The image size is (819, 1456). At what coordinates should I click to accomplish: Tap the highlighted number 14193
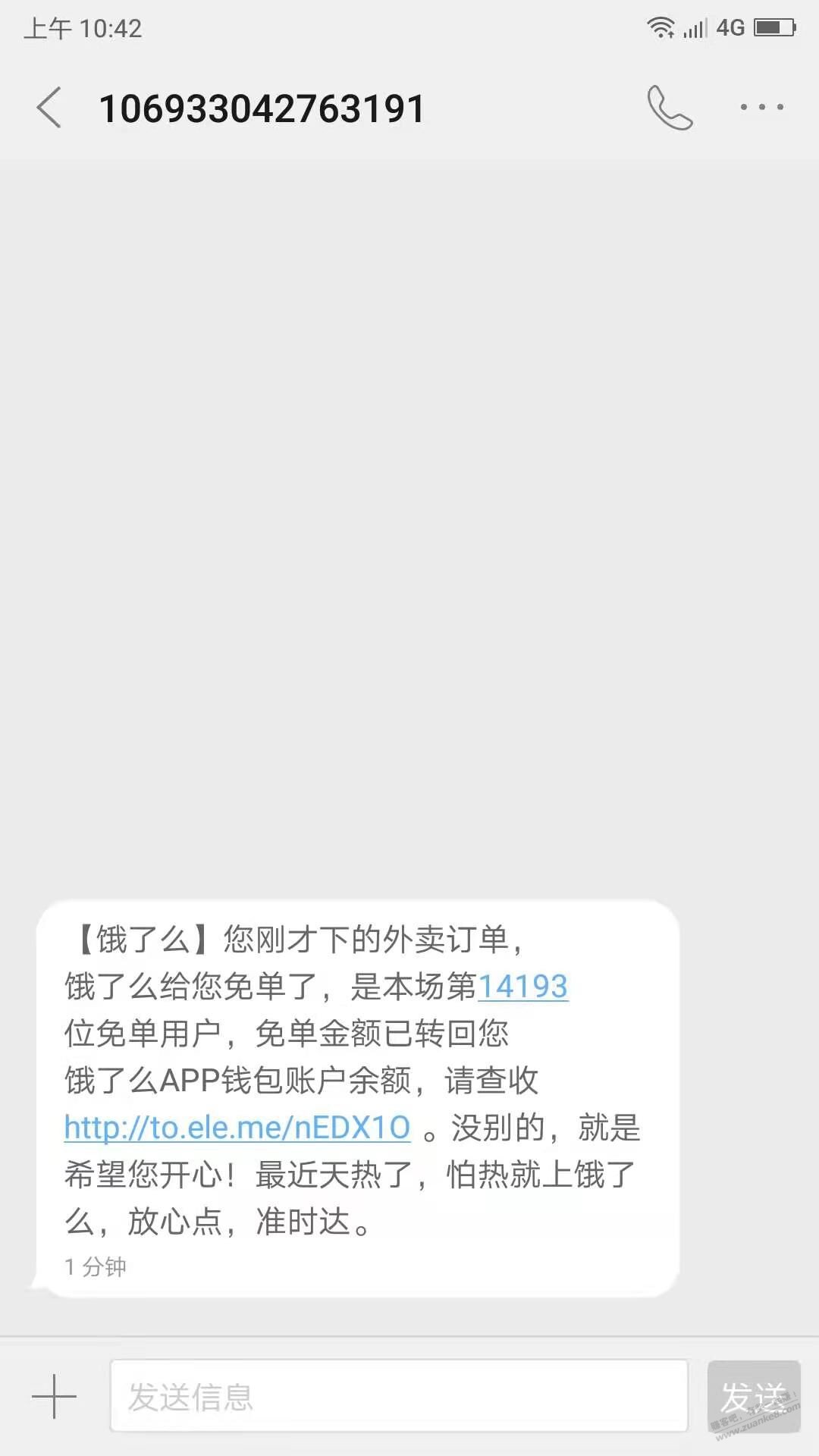click(x=522, y=987)
